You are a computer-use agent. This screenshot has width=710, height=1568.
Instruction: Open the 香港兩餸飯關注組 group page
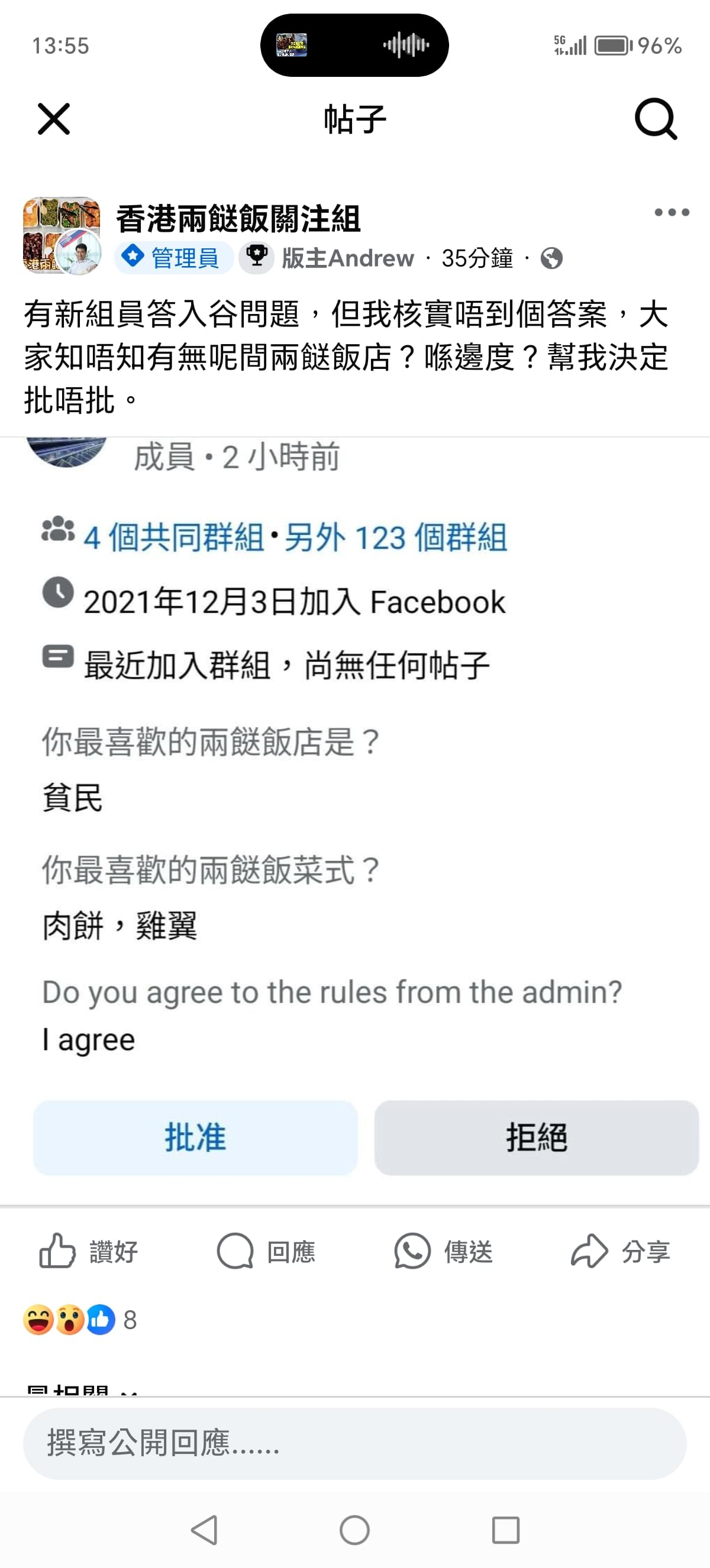[x=238, y=219]
